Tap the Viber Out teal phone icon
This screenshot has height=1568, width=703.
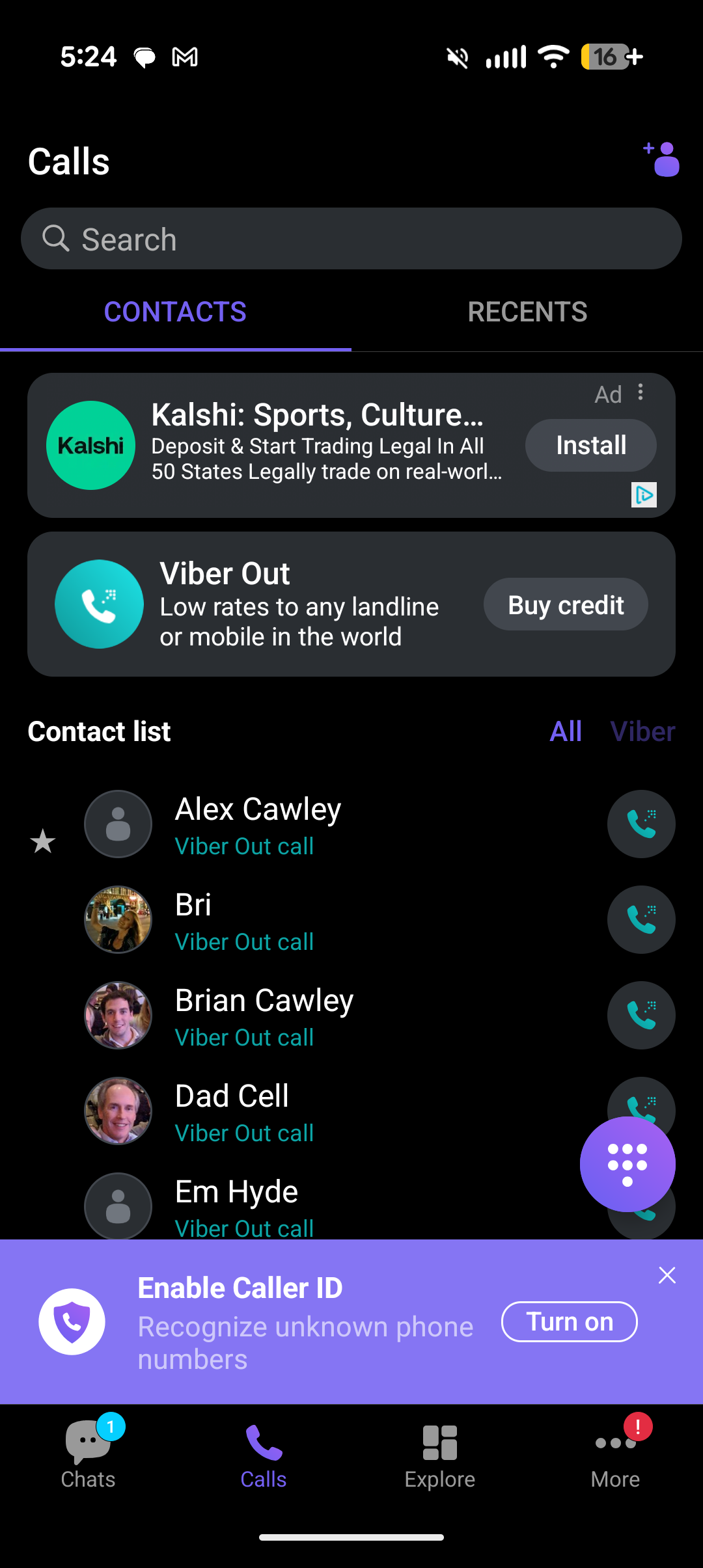tap(99, 604)
